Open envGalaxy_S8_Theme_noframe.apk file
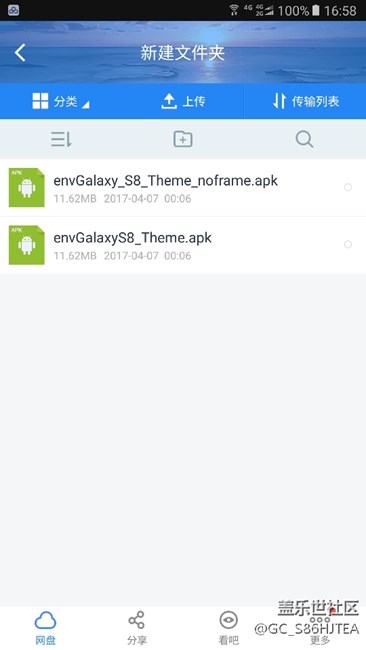The width and height of the screenshot is (366, 650). 183,187
